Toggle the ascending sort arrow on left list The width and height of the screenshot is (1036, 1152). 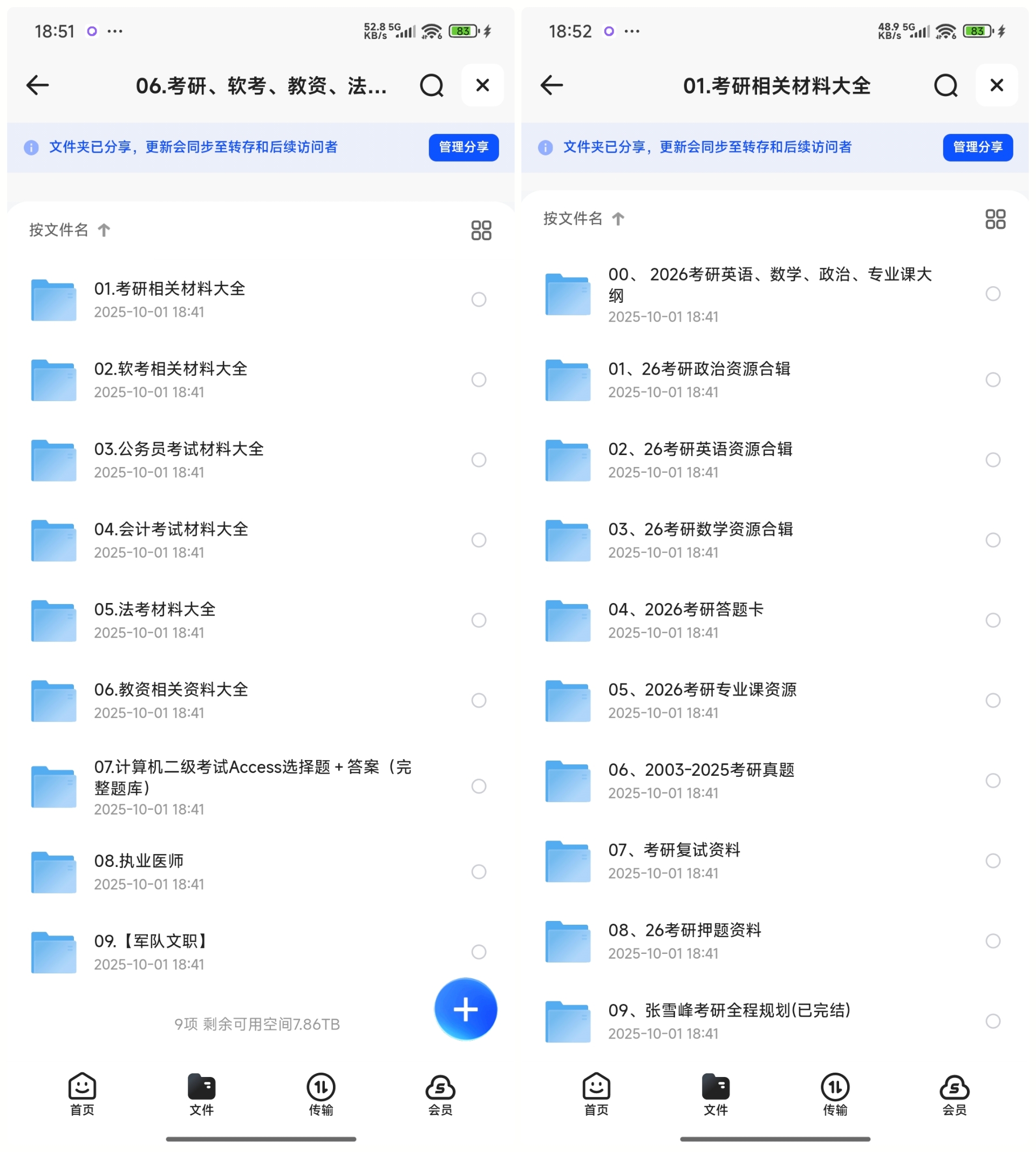coord(104,229)
